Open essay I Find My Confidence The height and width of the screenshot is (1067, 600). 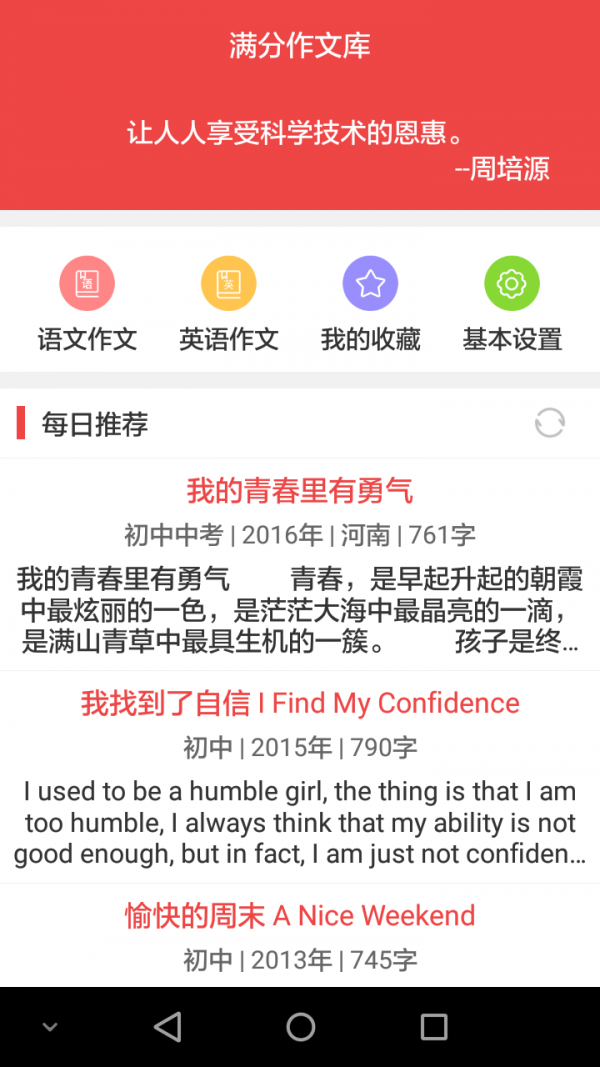point(299,703)
